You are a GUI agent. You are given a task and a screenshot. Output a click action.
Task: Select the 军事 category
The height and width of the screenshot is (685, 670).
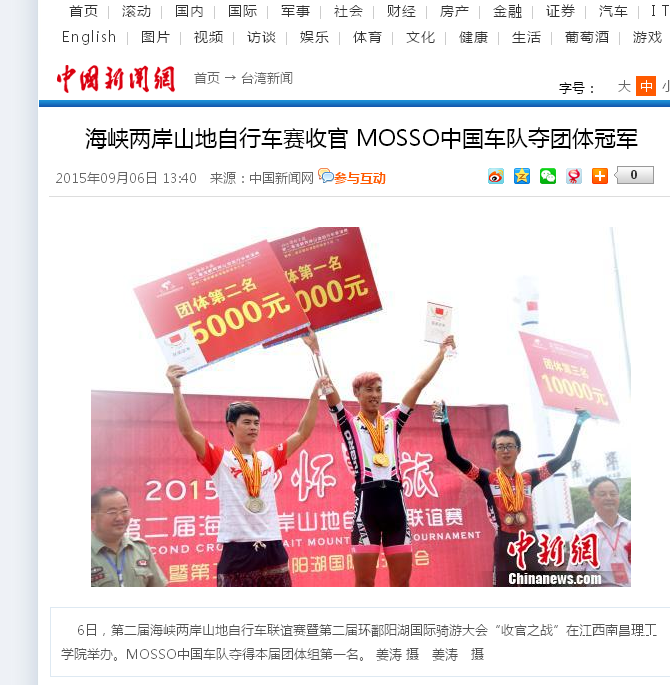295,11
